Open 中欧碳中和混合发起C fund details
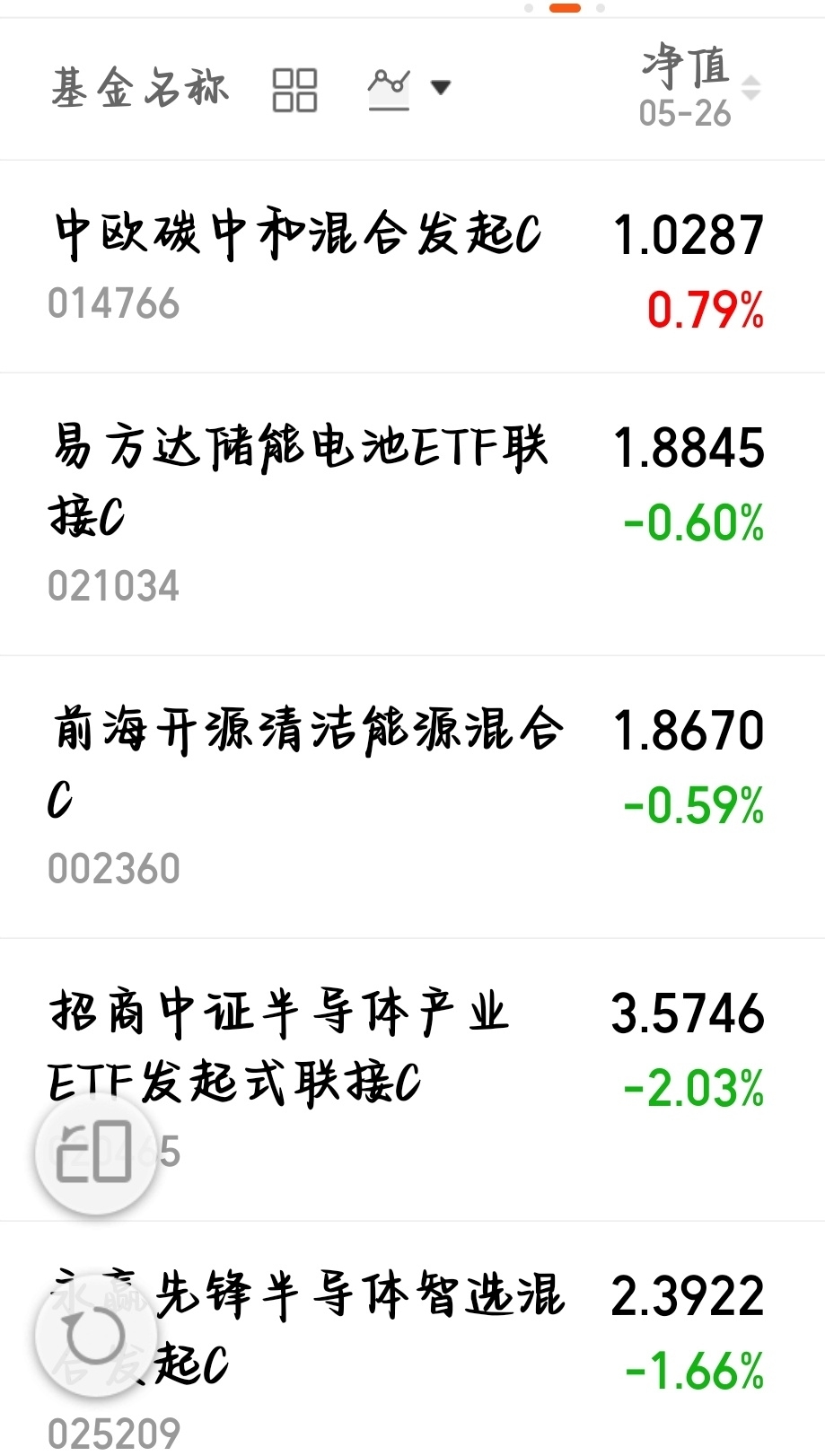This screenshot has width=825, height=1456. pos(413,267)
